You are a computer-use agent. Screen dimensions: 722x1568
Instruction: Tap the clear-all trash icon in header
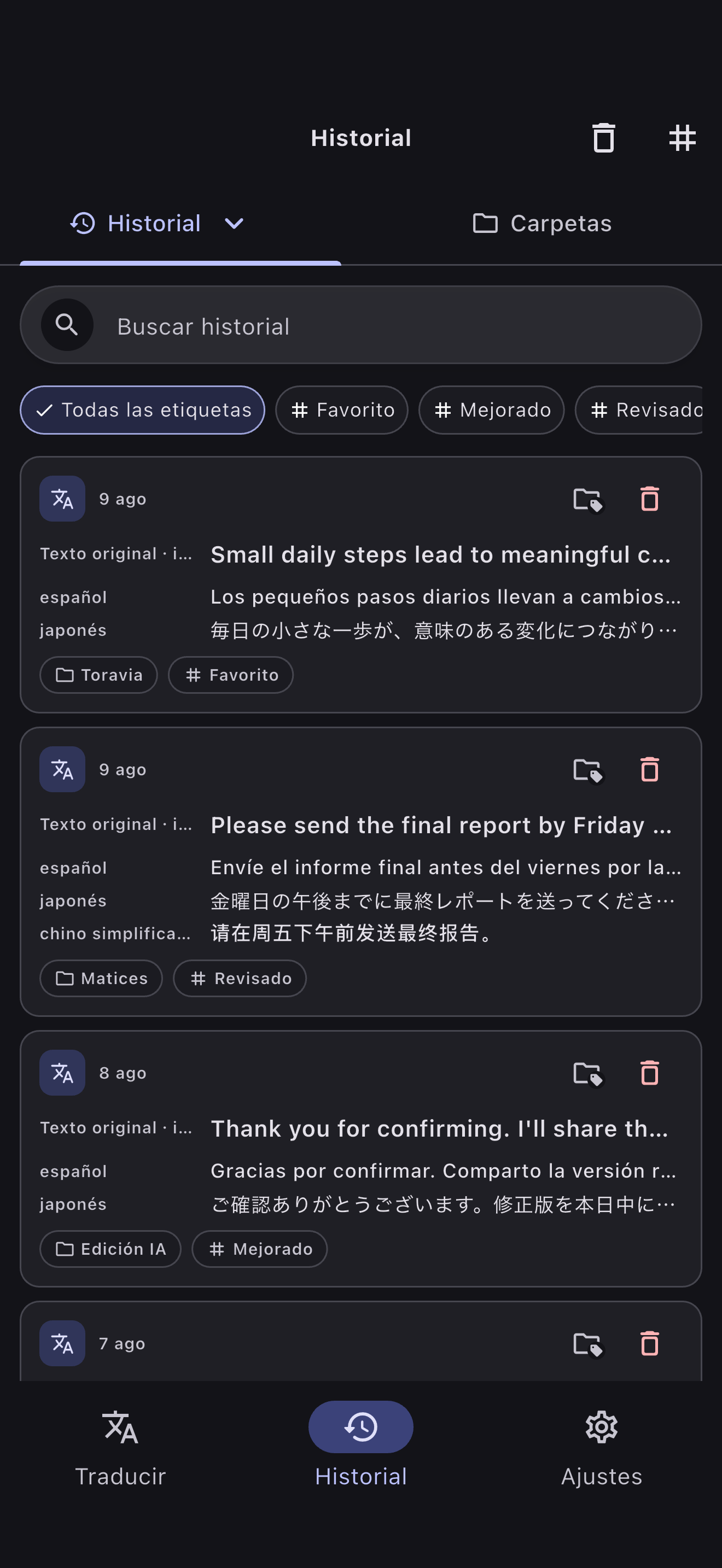pos(603,138)
